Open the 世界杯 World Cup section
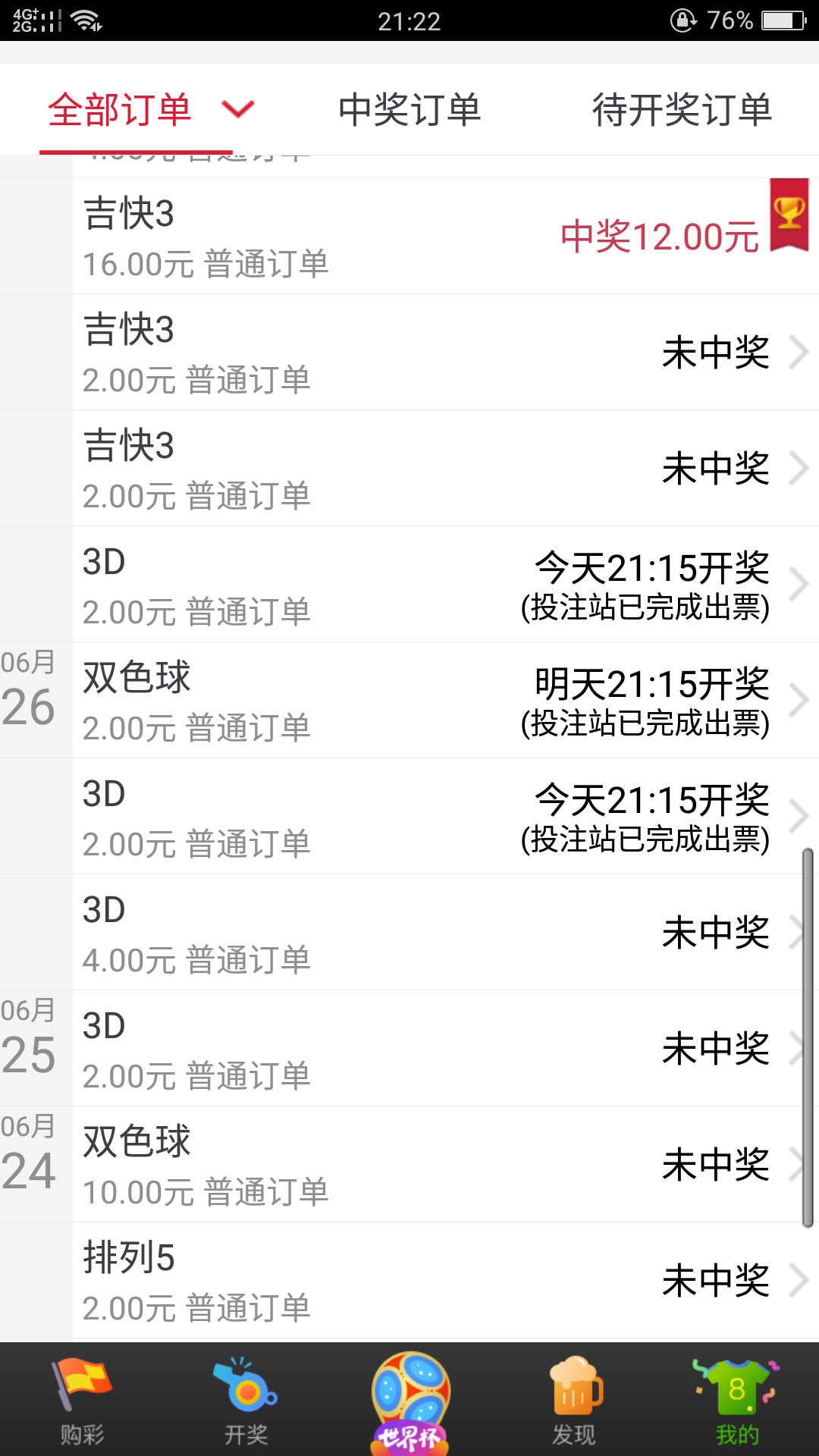 click(x=409, y=1403)
